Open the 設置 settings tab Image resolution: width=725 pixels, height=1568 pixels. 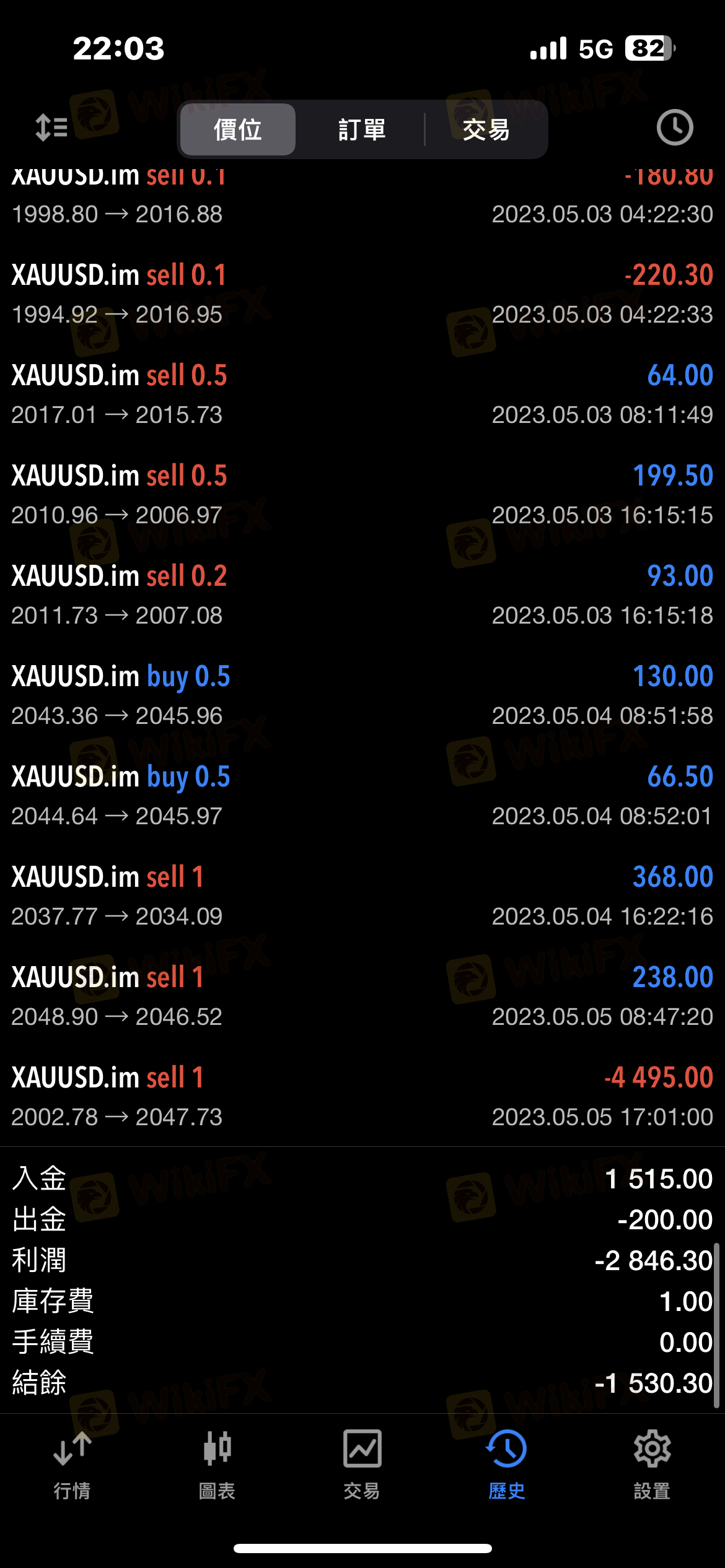[x=652, y=1465]
